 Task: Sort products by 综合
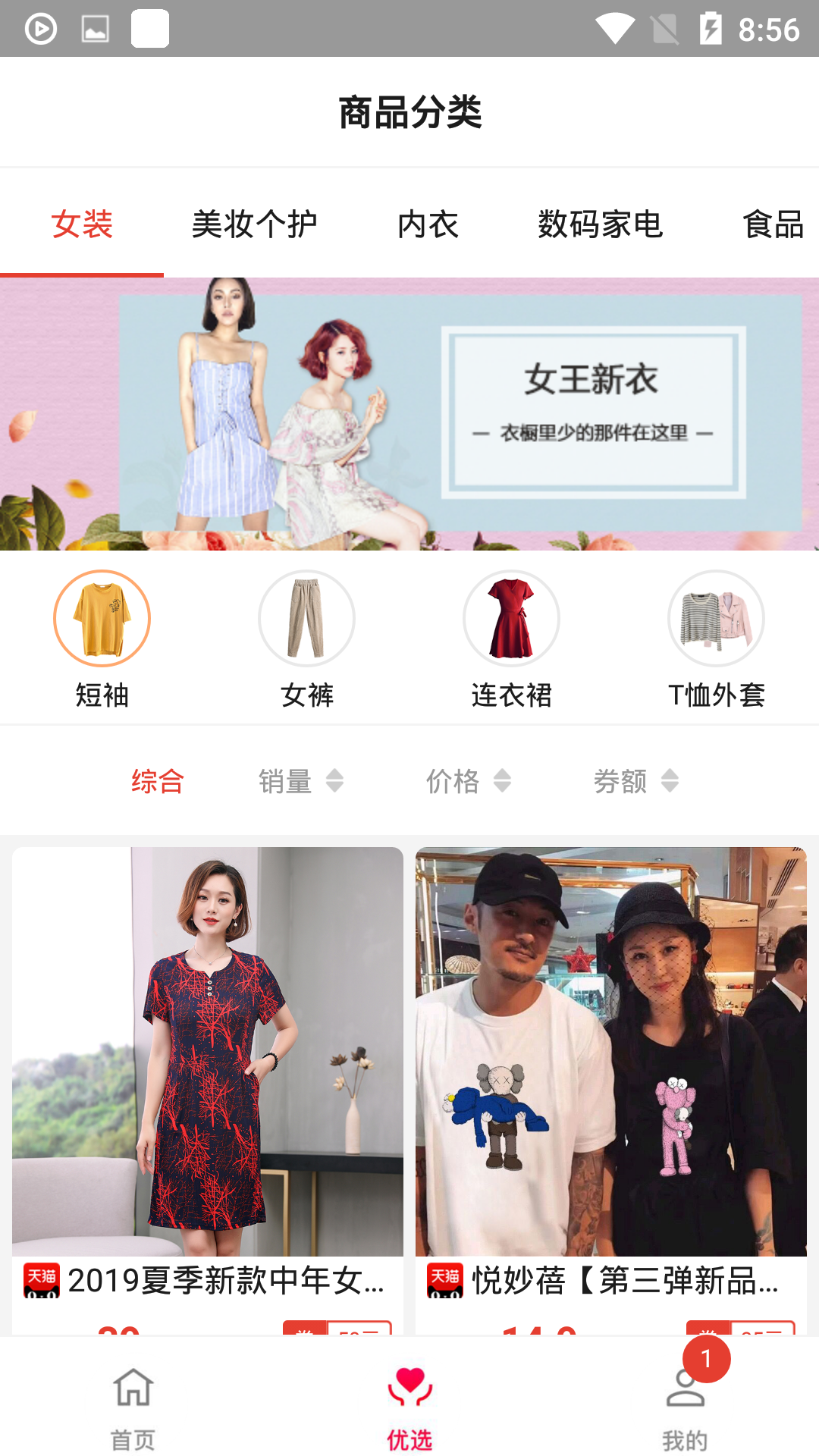[158, 781]
